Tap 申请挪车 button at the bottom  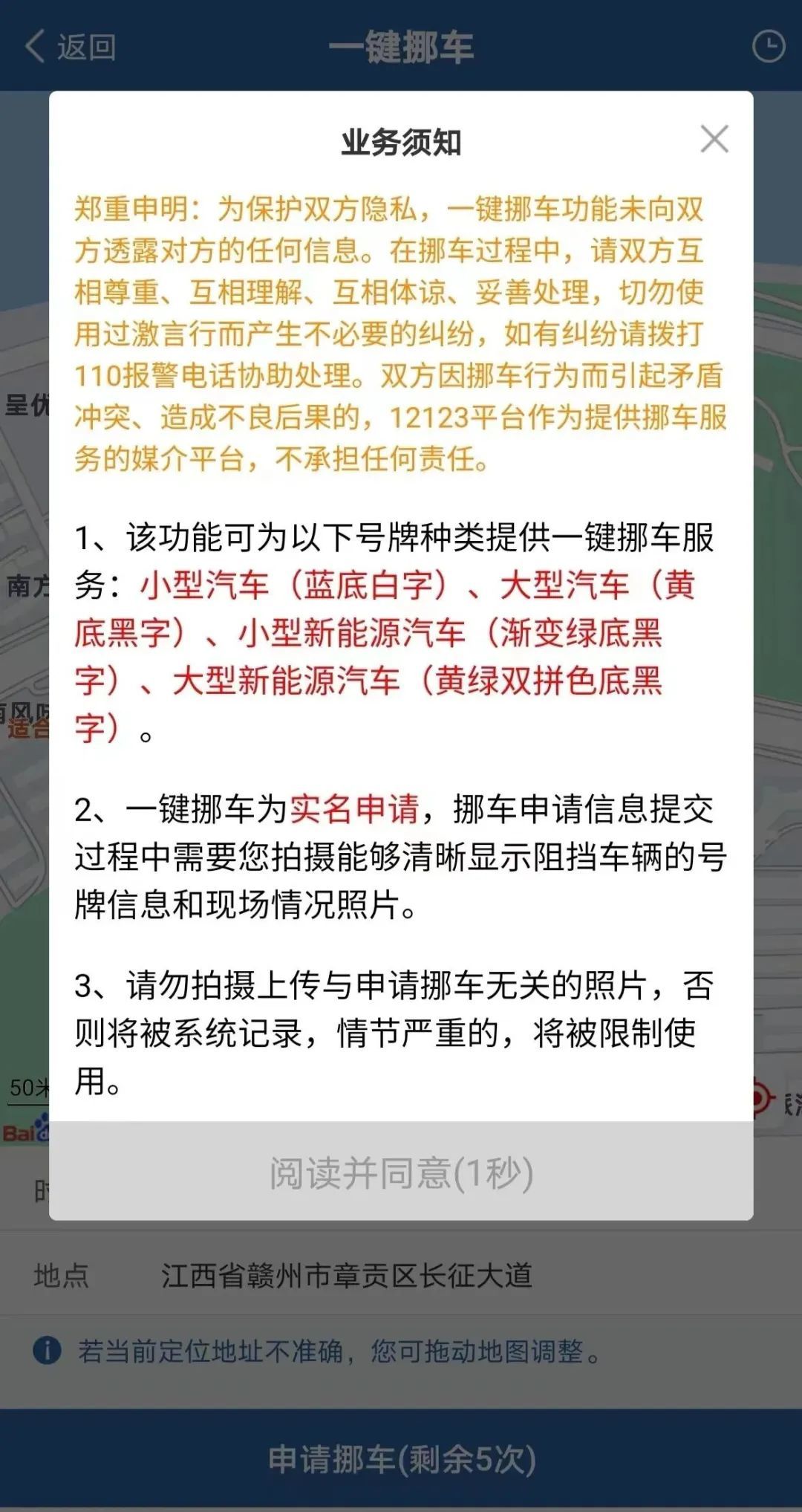tap(401, 1459)
